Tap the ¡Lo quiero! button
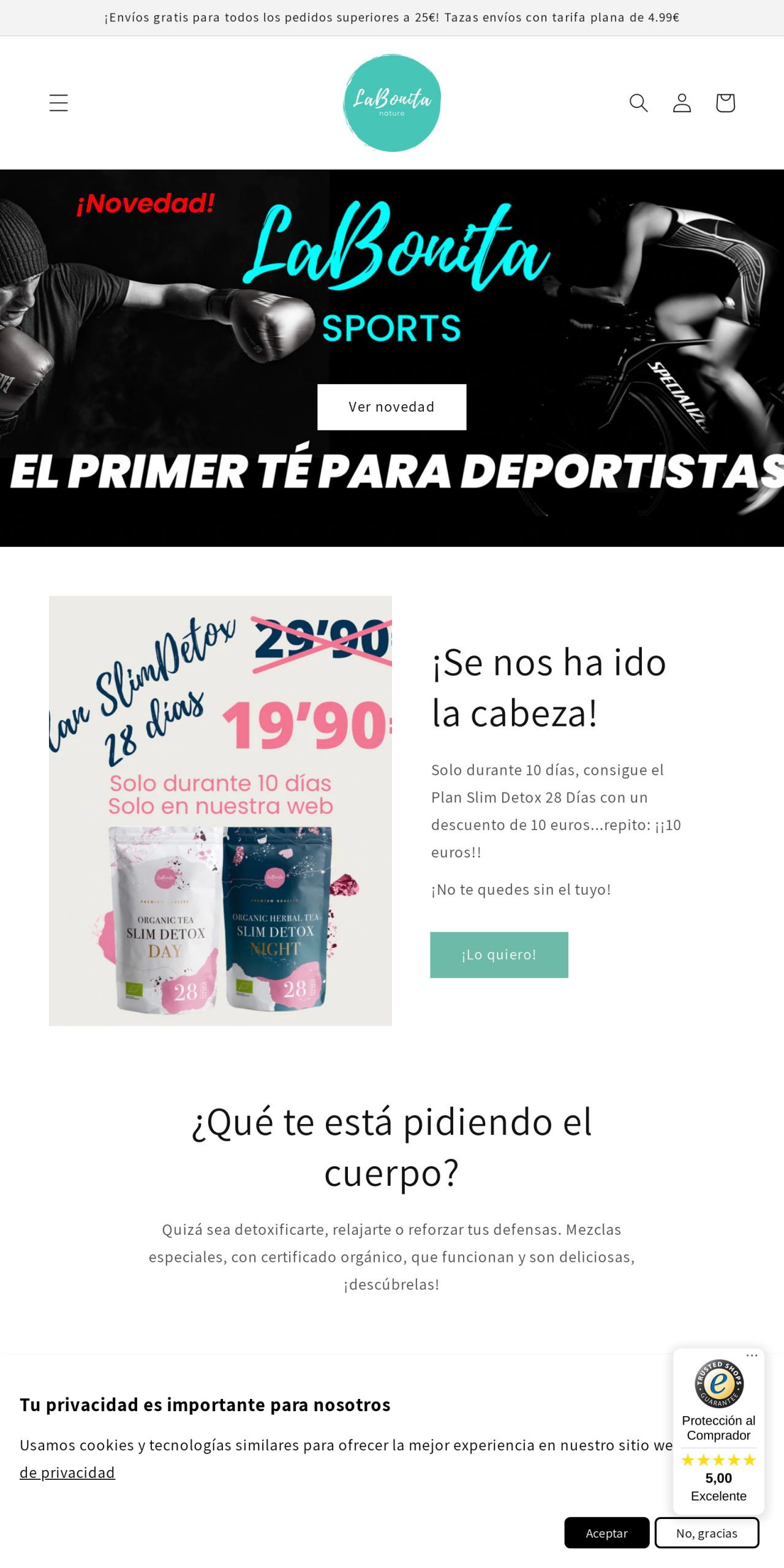Viewport: 784px width, 1568px height. tap(499, 954)
